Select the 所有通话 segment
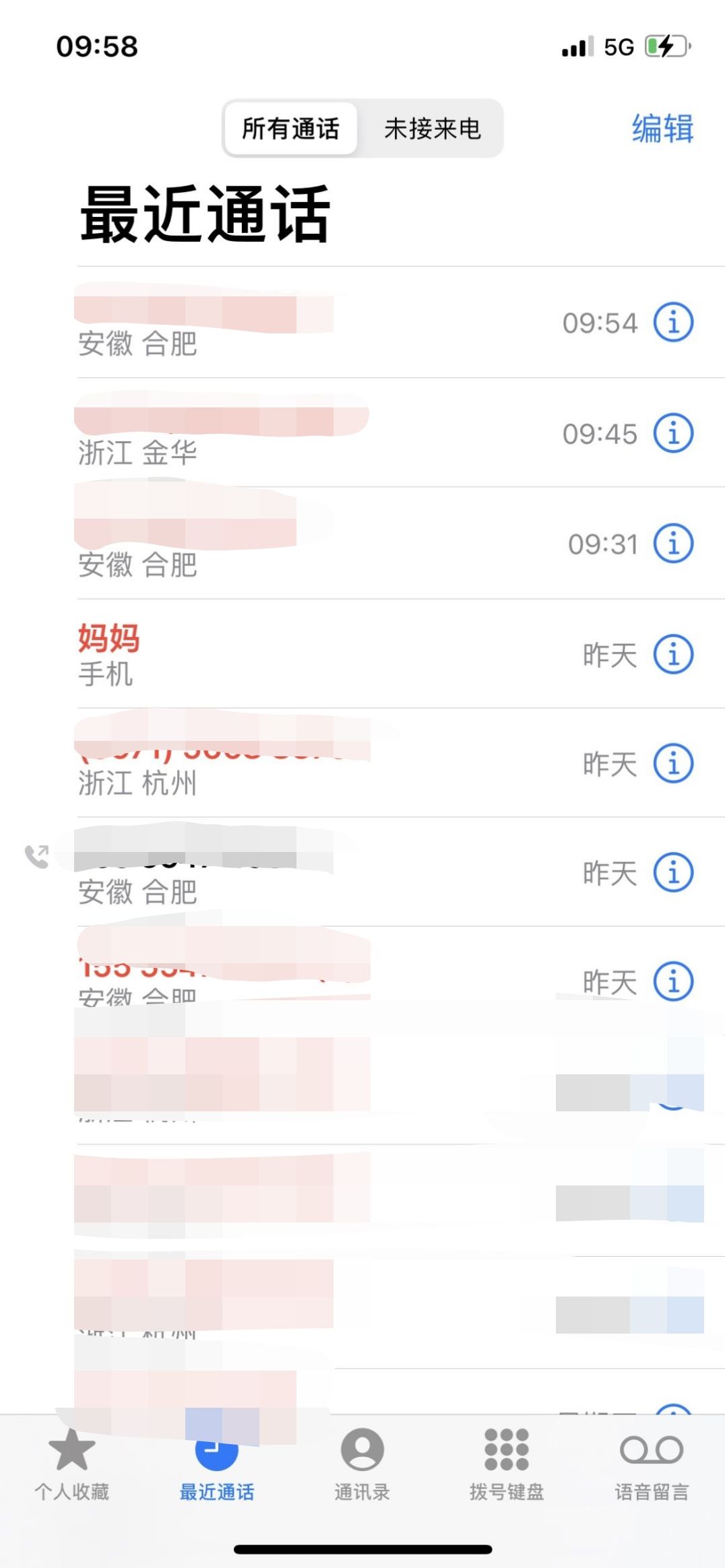This screenshot has width=725, height=1568. [x=290, y=129]
